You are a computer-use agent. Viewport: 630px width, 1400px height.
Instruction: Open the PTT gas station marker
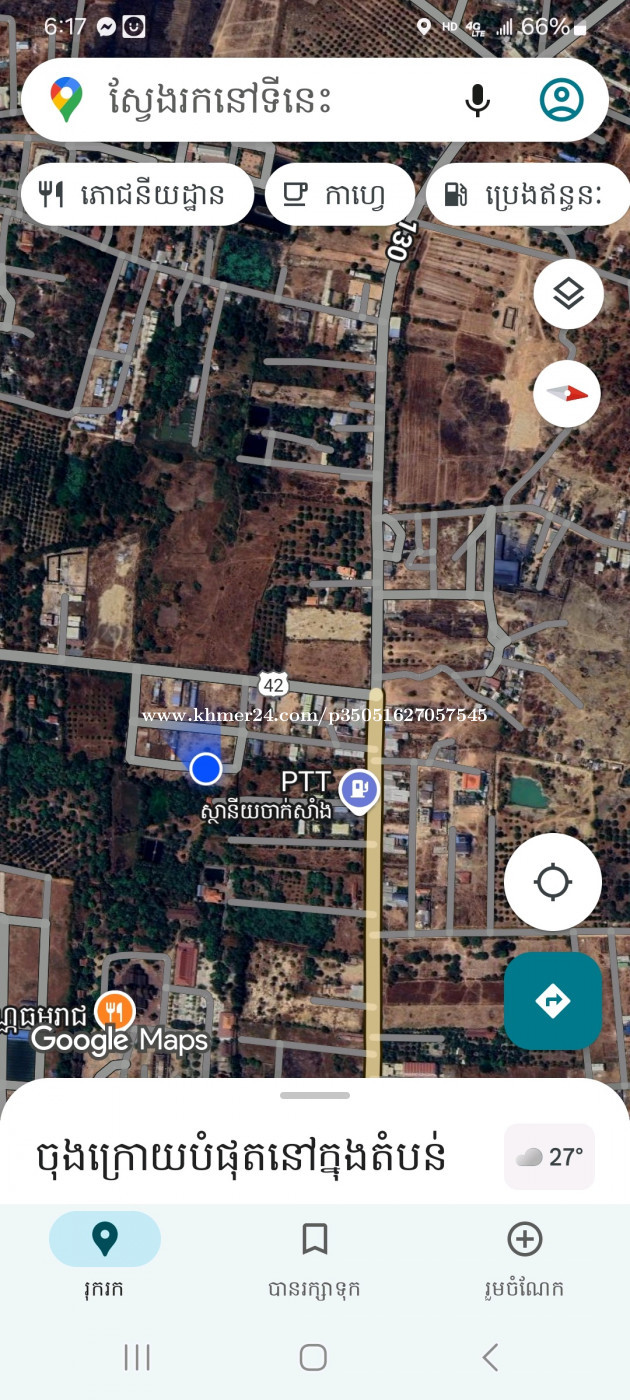359,789
